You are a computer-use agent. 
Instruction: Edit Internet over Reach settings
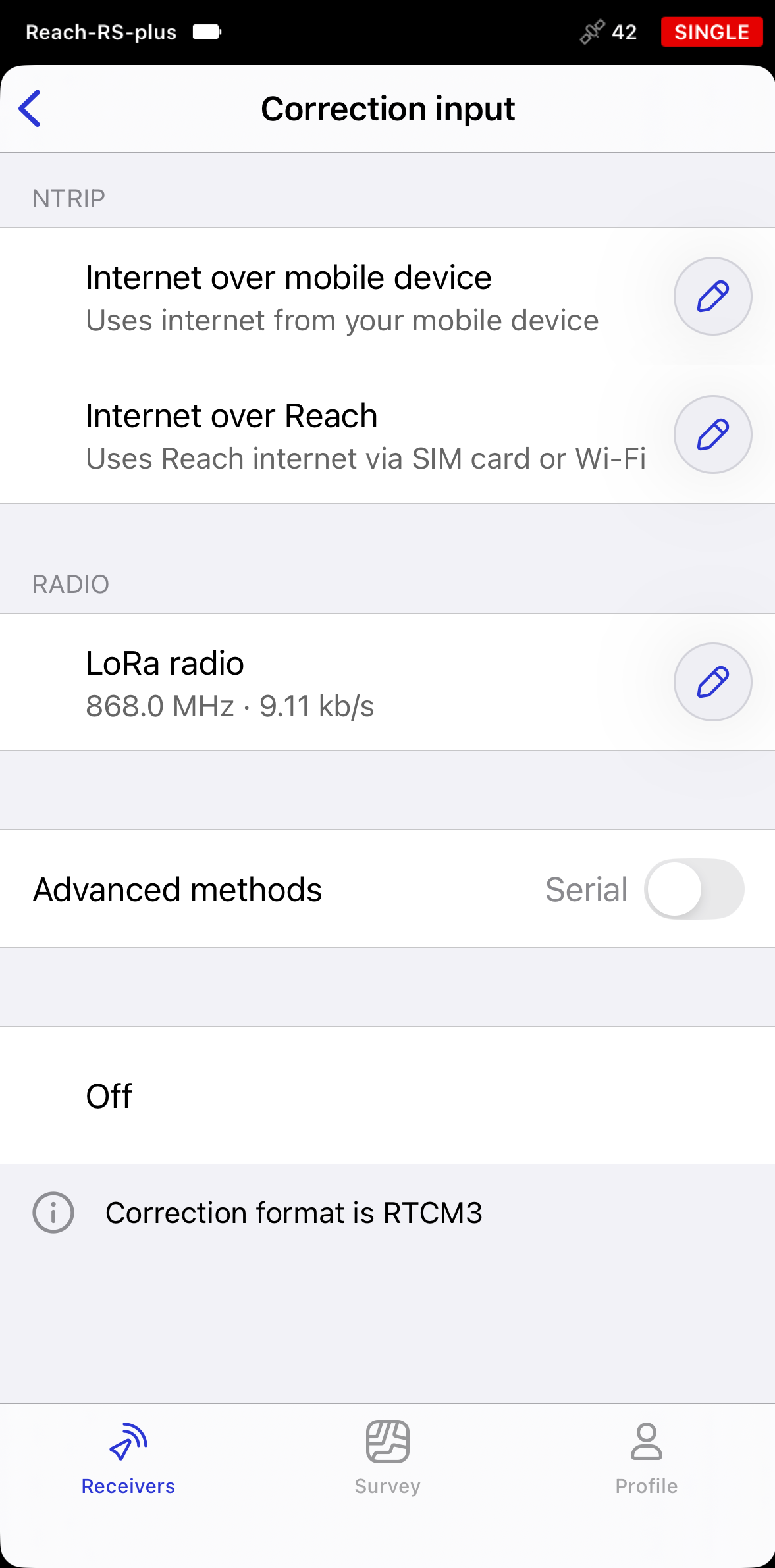pos(712,434)
